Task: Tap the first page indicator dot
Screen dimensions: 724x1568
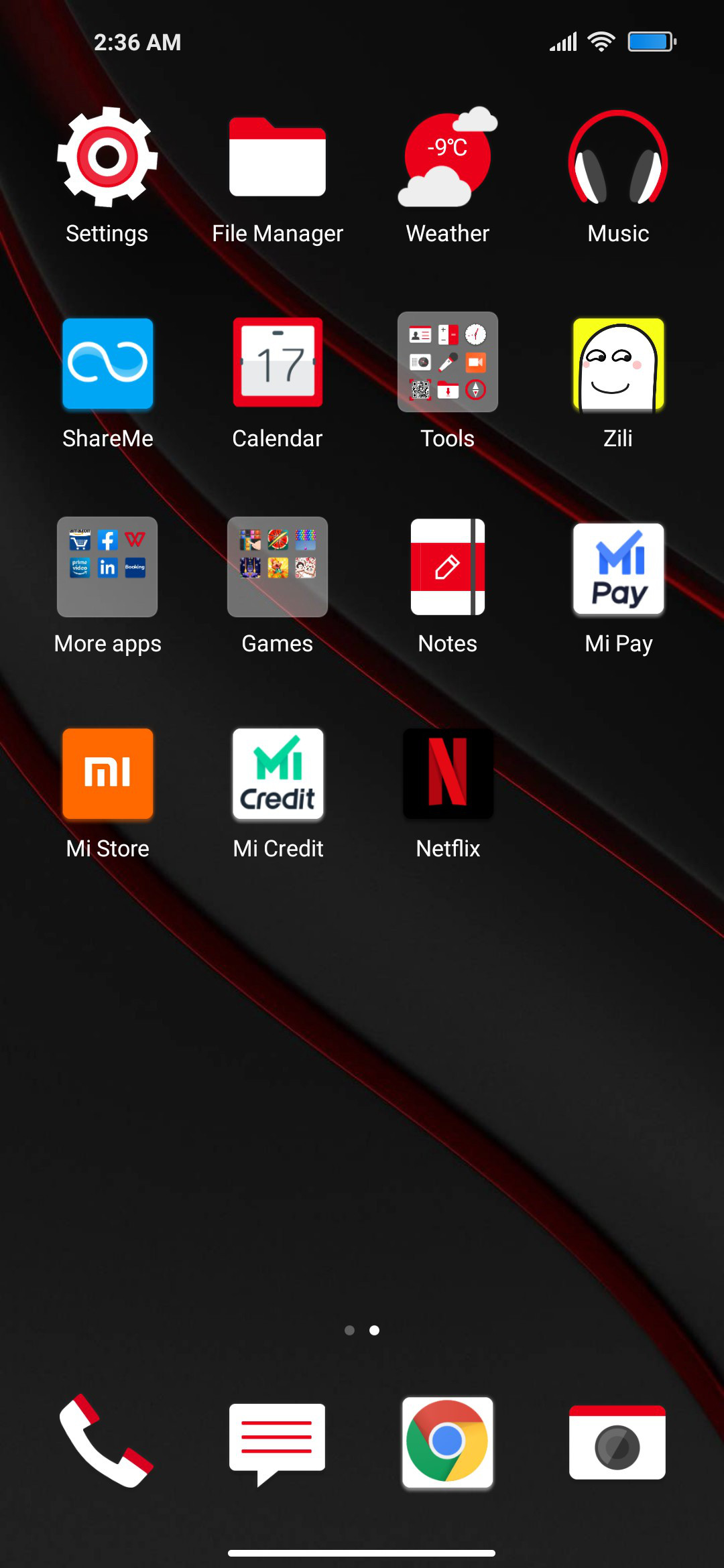Action: 349,1330
